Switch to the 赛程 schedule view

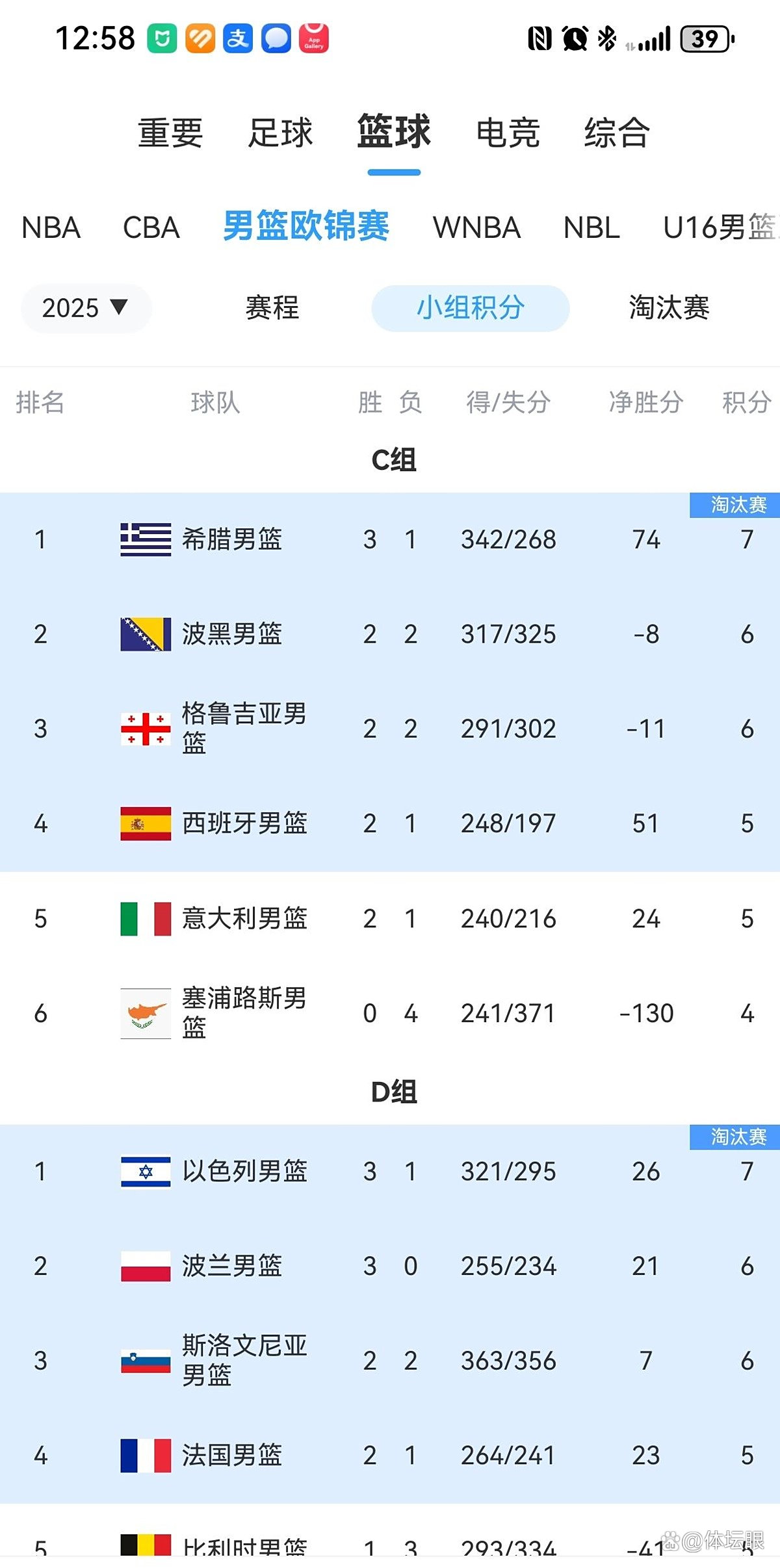click(272, 308)
